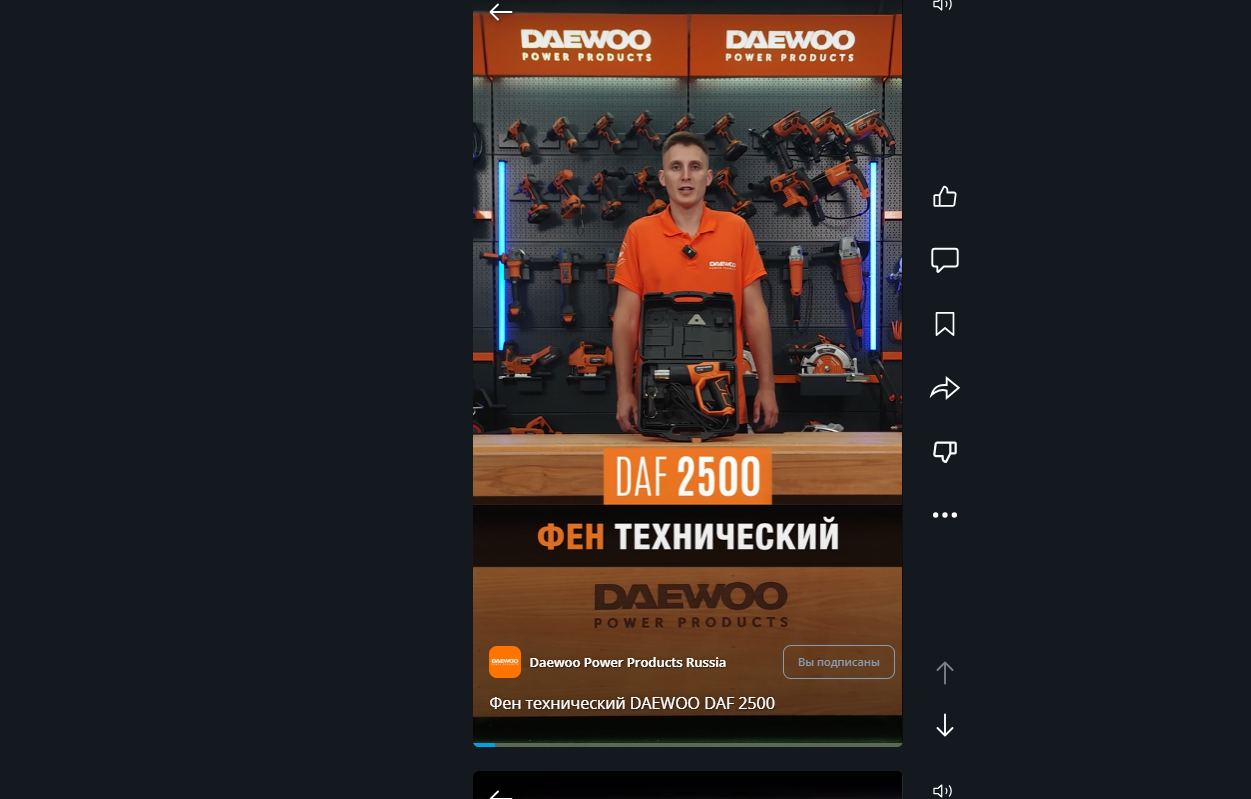Open the three-dot more options menu
This screenshot has width=1251, height=799.
pos(944,515)
